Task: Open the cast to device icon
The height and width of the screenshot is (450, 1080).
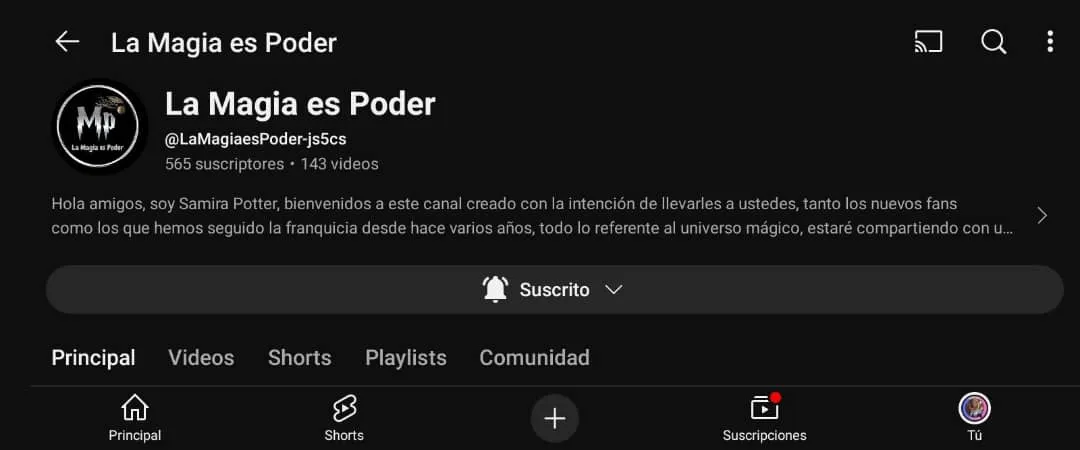Action: tap(928, 42)
